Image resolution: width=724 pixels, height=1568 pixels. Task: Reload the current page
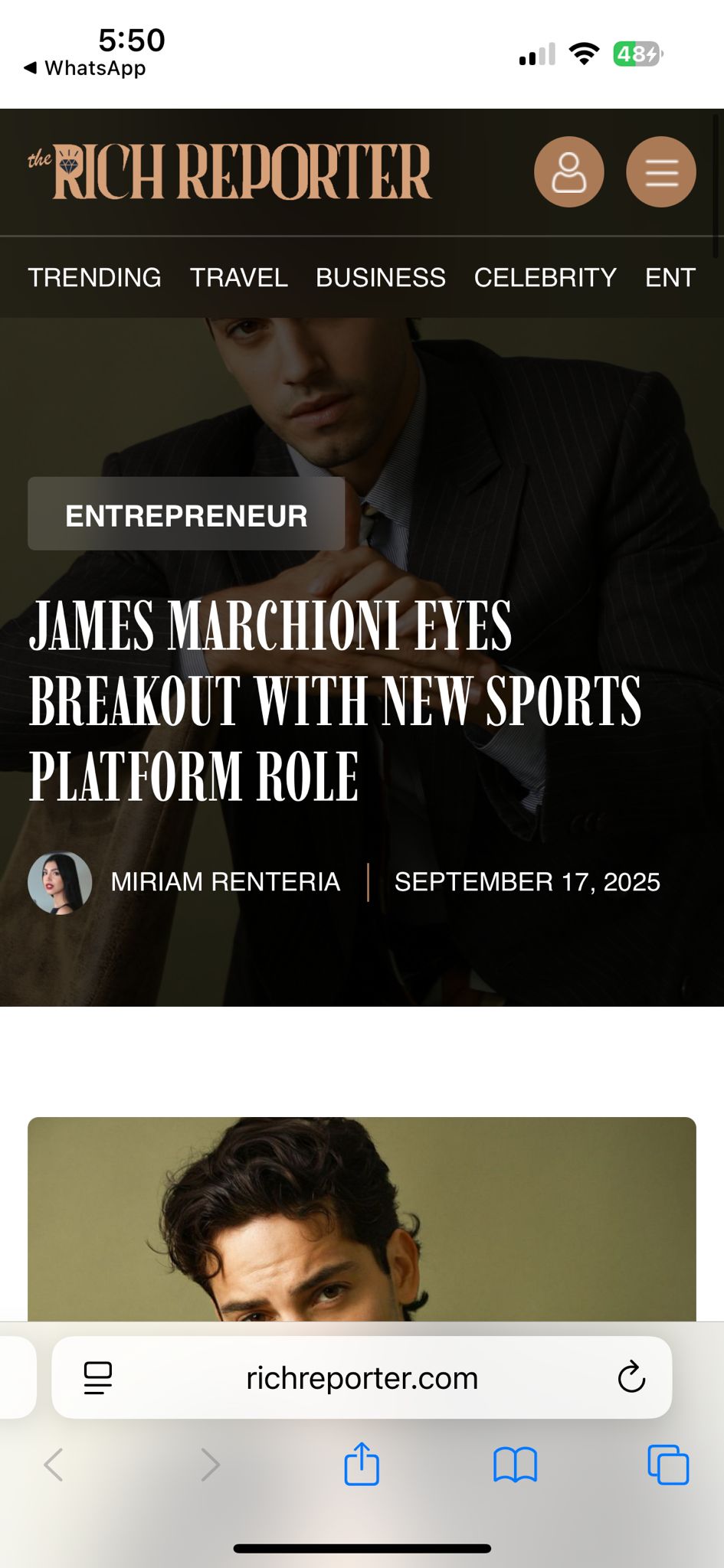click(x=631, y=1378)
